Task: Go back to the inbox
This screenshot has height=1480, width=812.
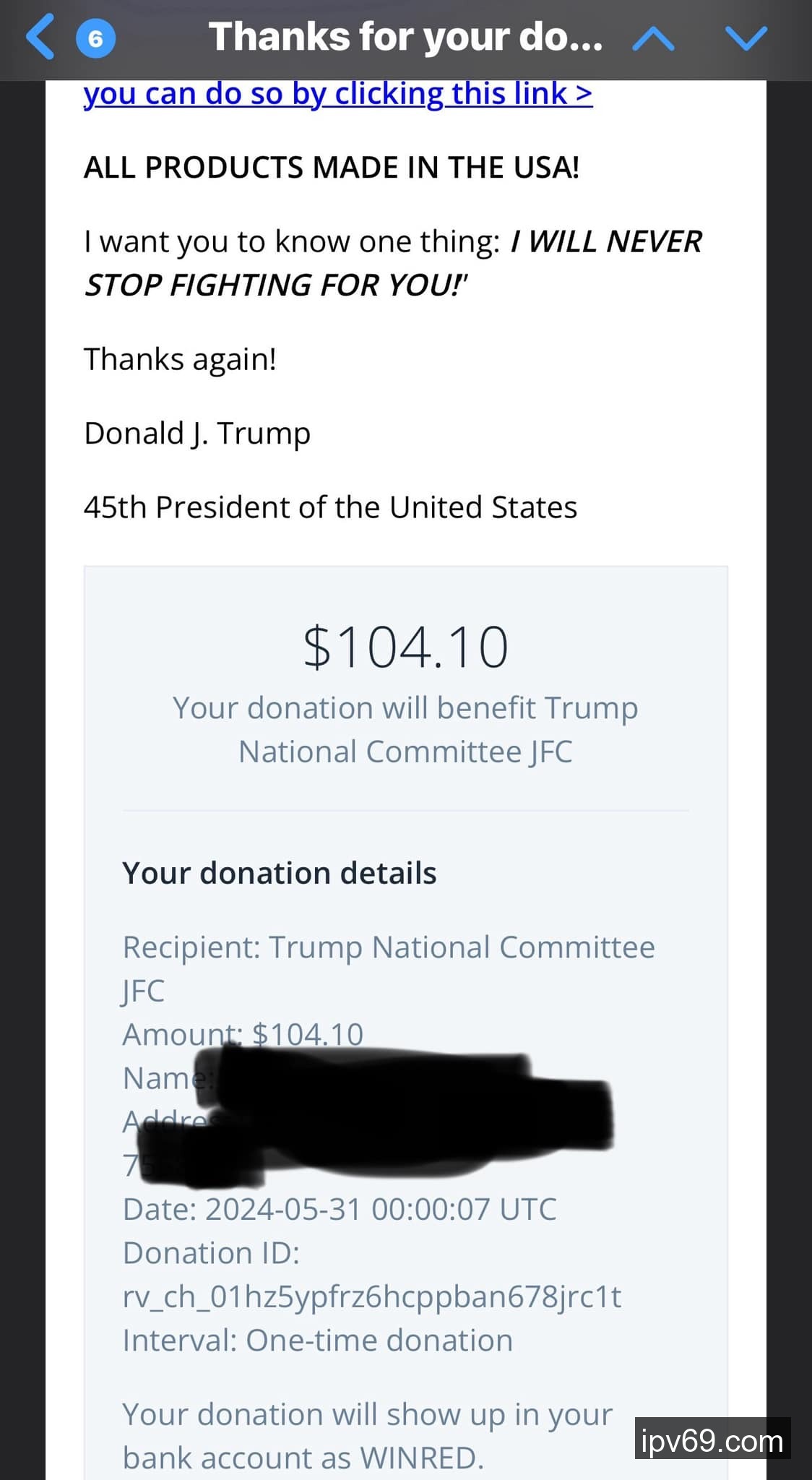Action: (x=41, y=38)
